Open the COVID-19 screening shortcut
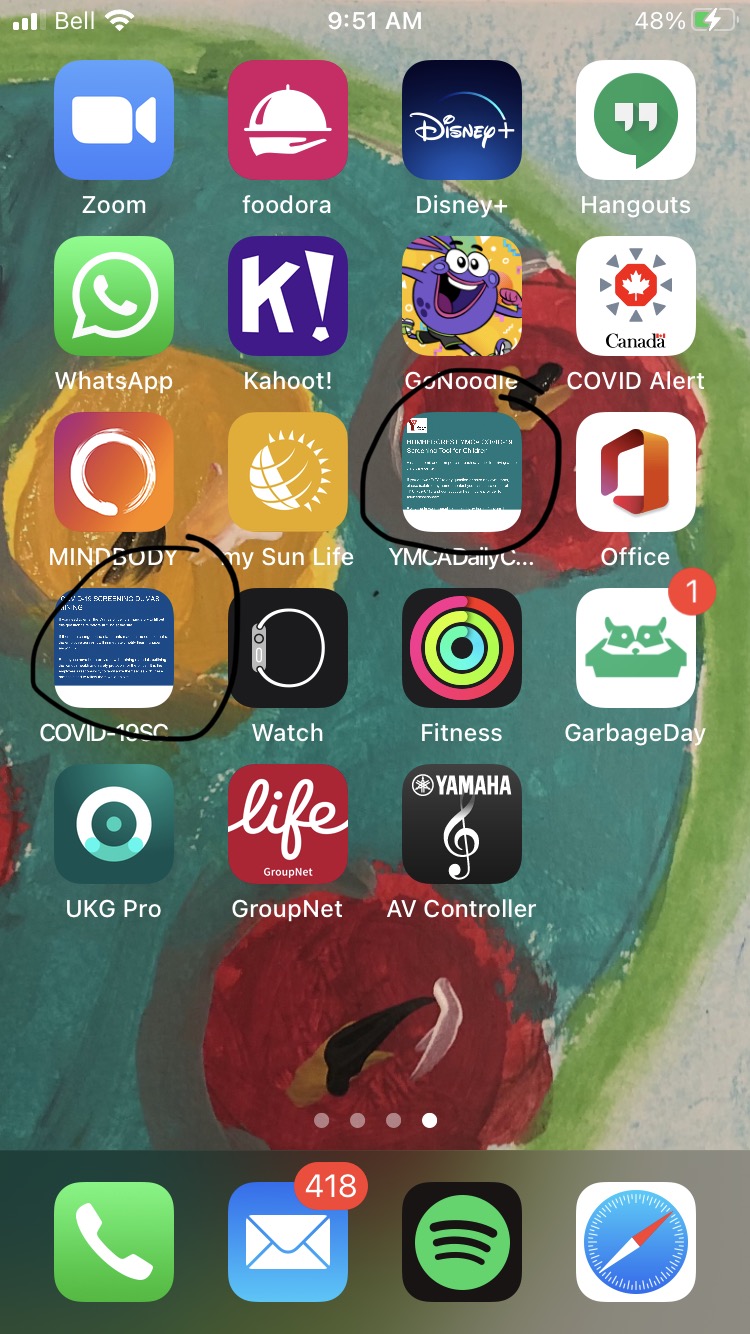Image resolution: width=750 pixels, height=1334 pixels. point(114,648)
